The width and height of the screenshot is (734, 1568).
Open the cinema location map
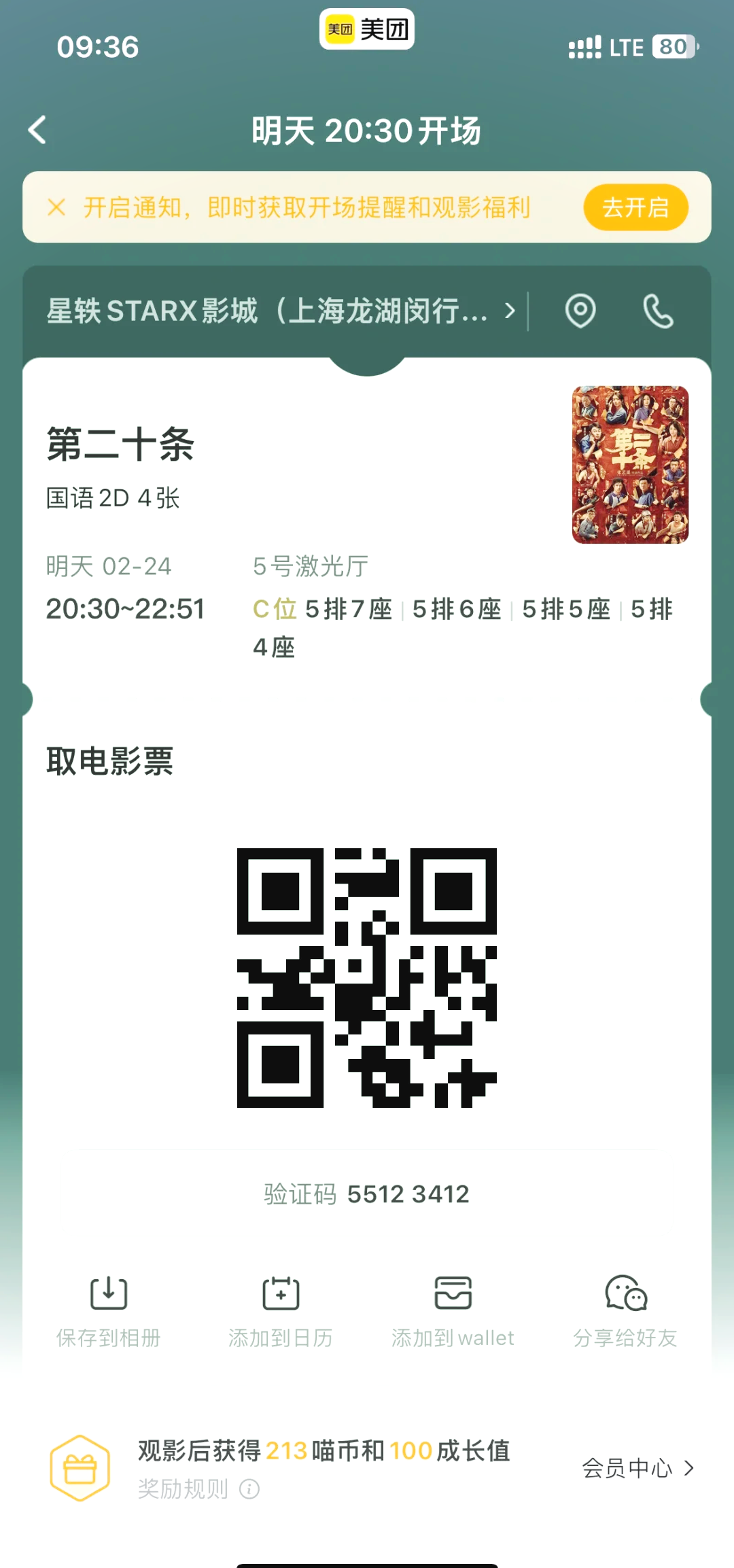[580, 311]
